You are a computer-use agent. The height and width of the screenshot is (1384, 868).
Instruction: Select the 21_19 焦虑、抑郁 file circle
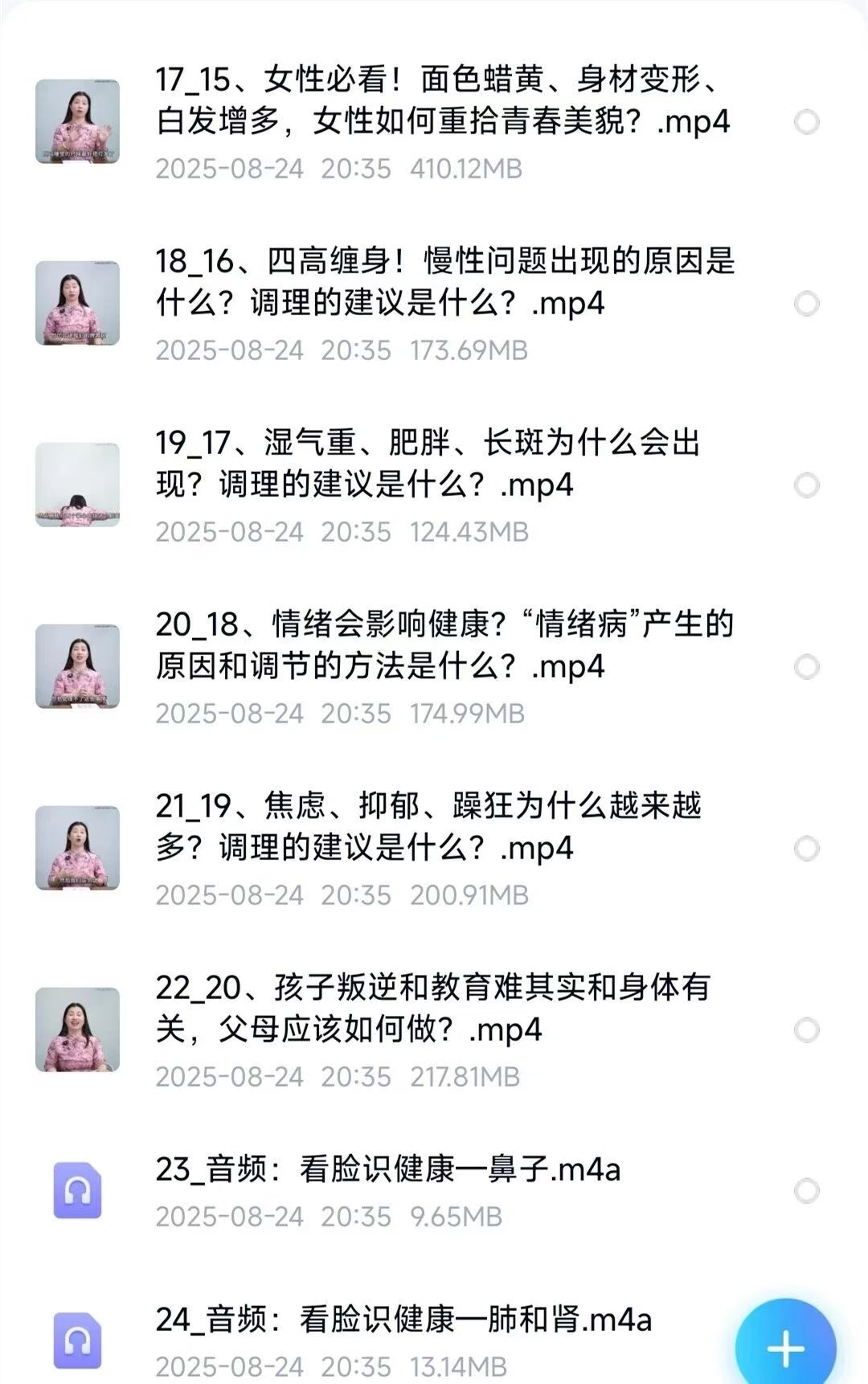806,849
